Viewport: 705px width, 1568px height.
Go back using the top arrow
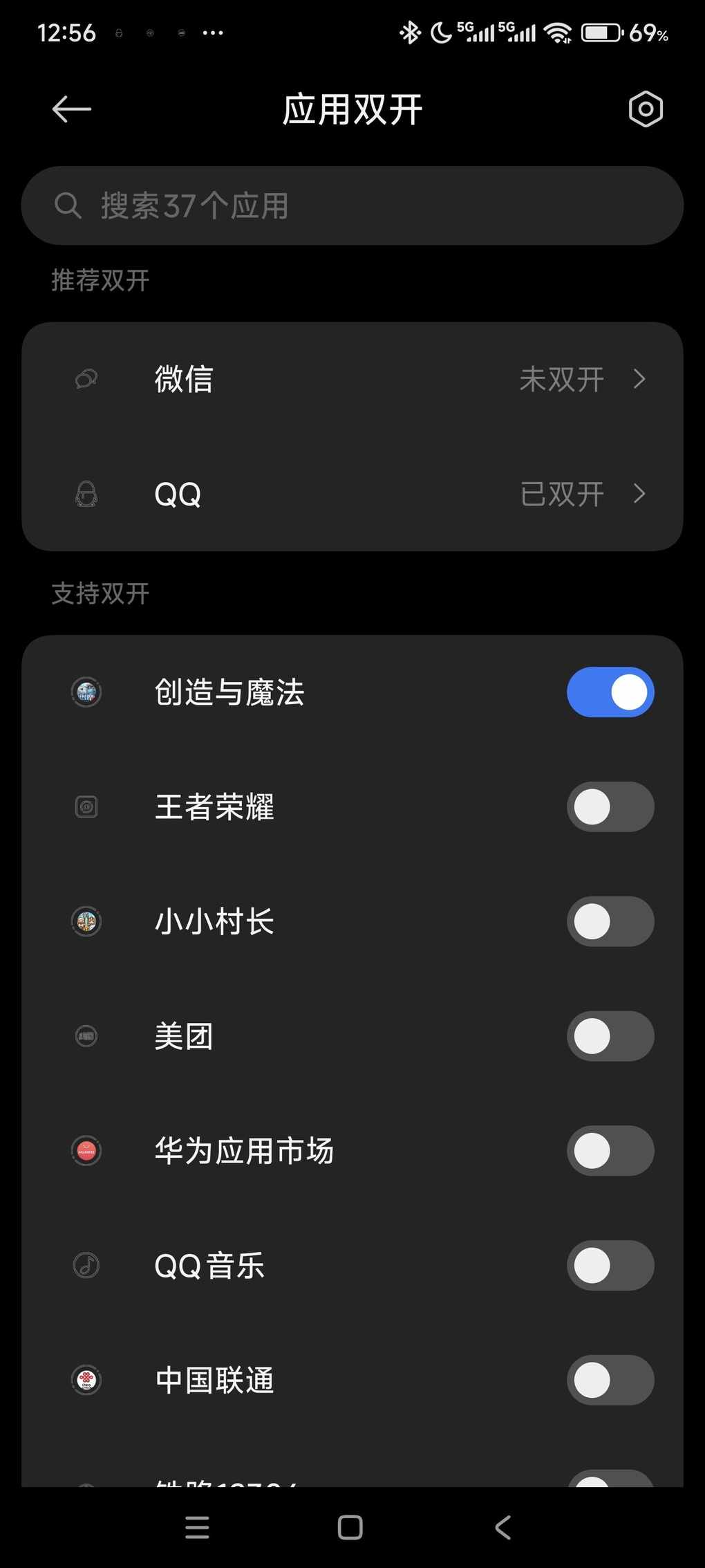click(x=72, y=109)
